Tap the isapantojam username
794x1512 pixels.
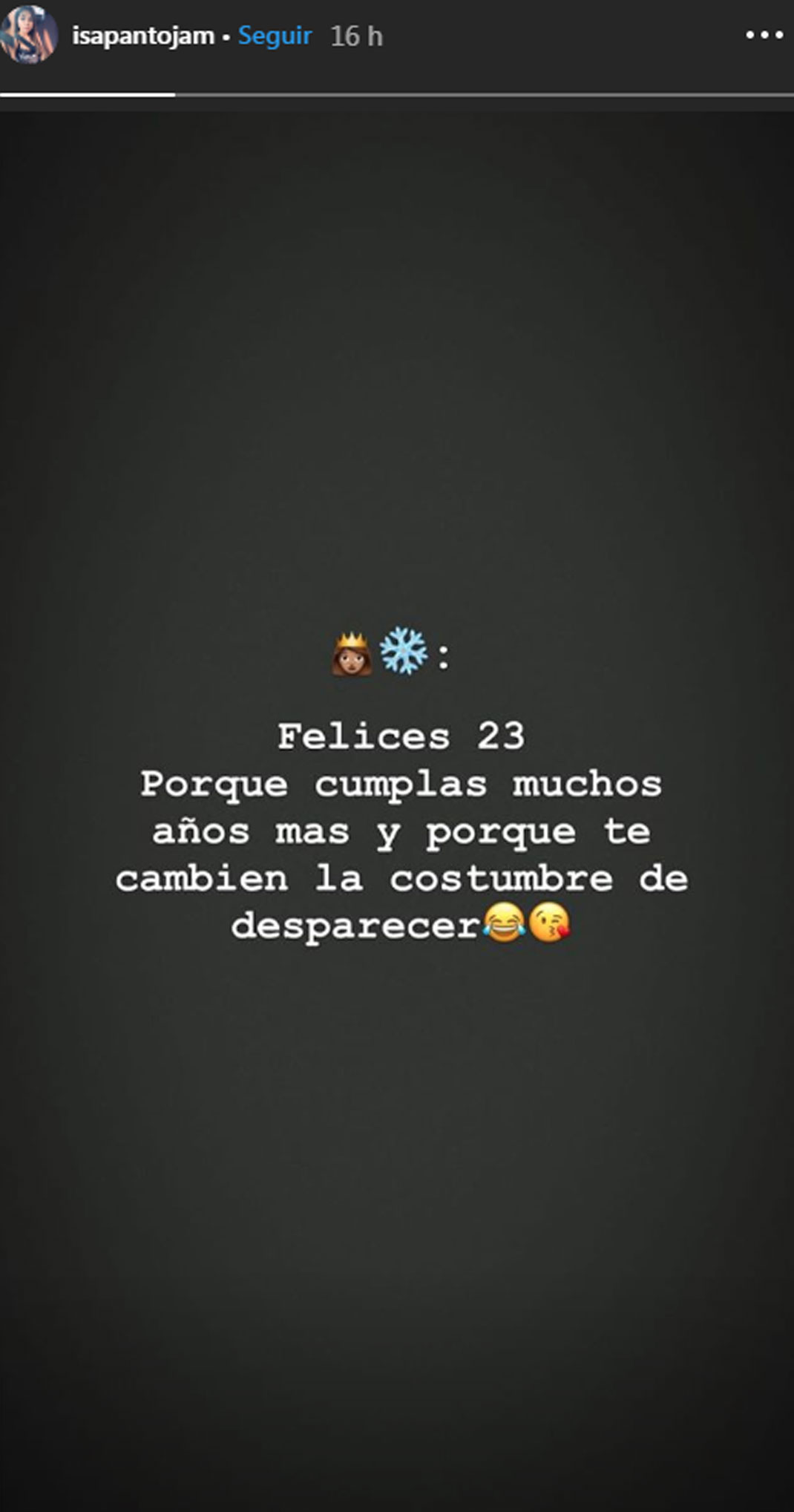143,36
